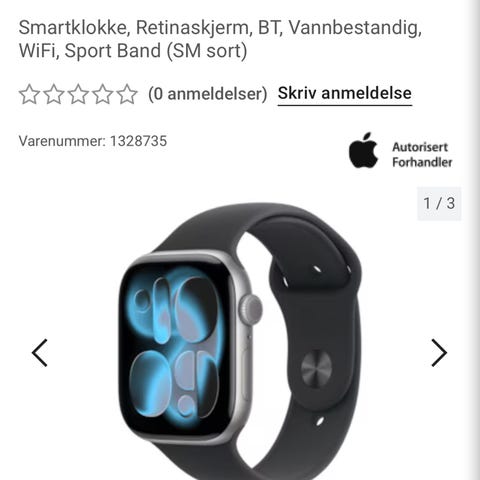Image resolution: width=480 pixels, height=480 pixels.
Task: Open the Skriv anmeldelse link
Action: [x=345, y=94]
